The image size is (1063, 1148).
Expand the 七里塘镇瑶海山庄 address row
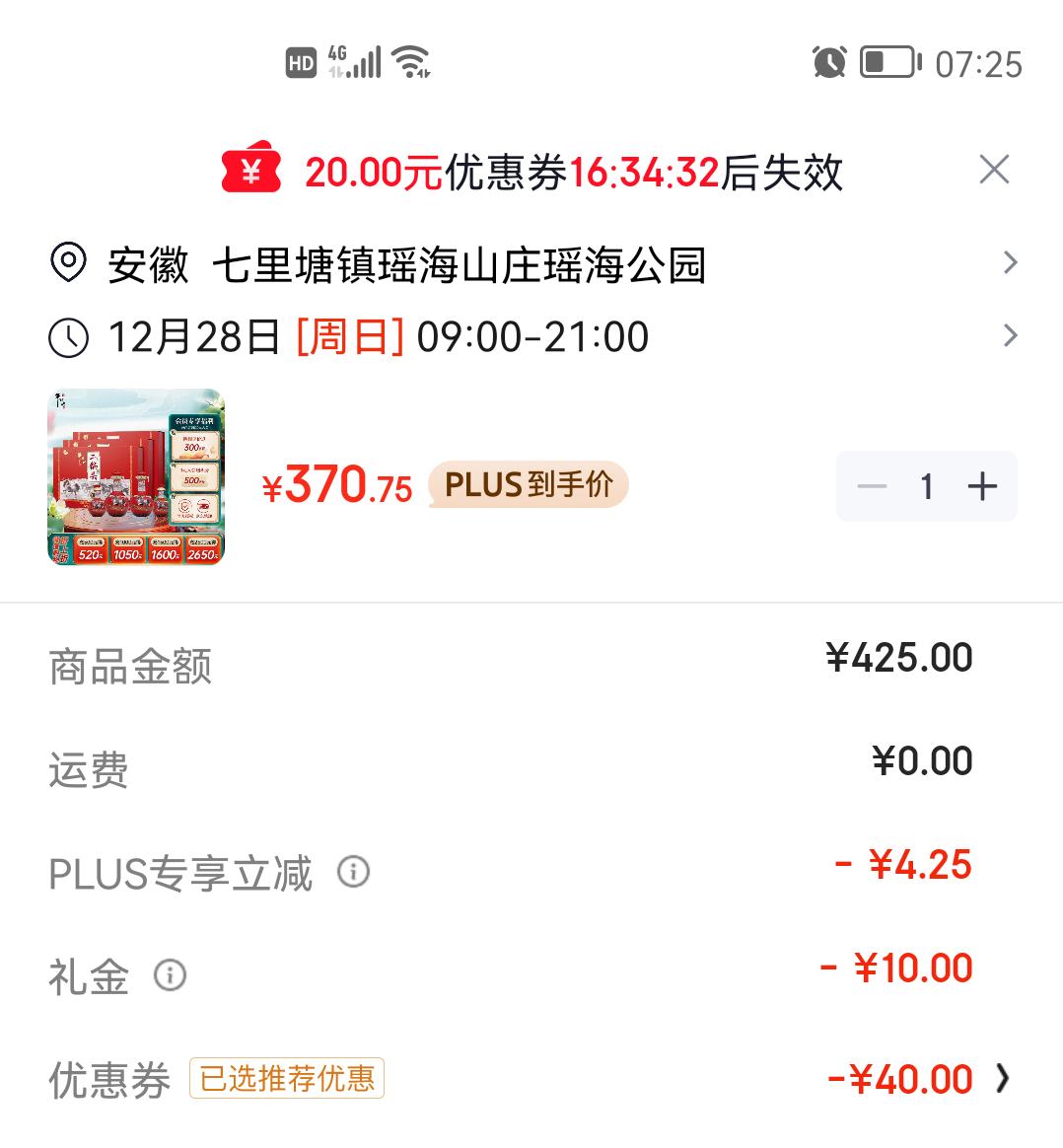pos(1010,262)
